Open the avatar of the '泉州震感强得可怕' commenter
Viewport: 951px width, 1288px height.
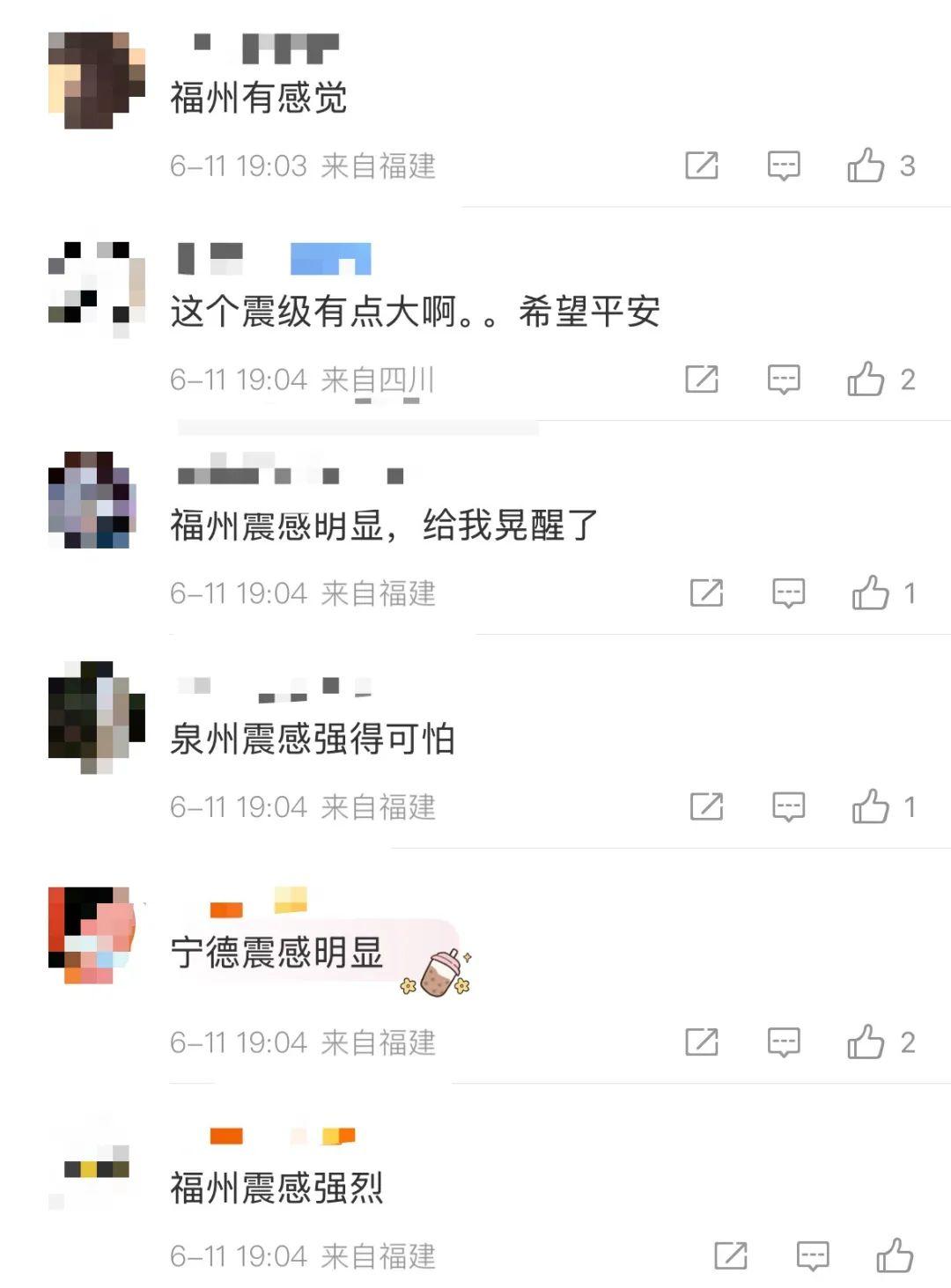coord(96,716)
